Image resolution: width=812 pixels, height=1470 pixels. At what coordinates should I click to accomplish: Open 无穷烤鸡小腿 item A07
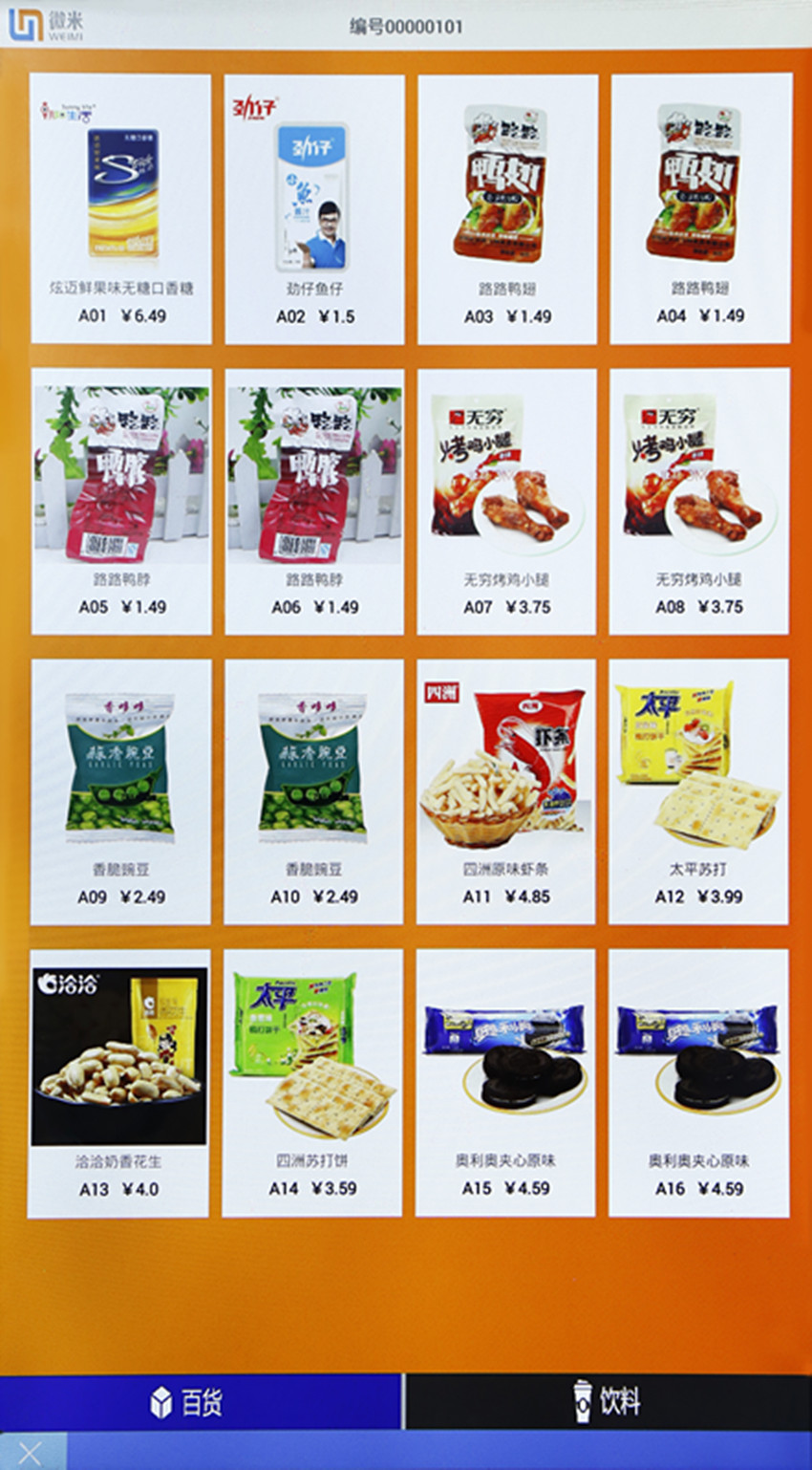506,501
